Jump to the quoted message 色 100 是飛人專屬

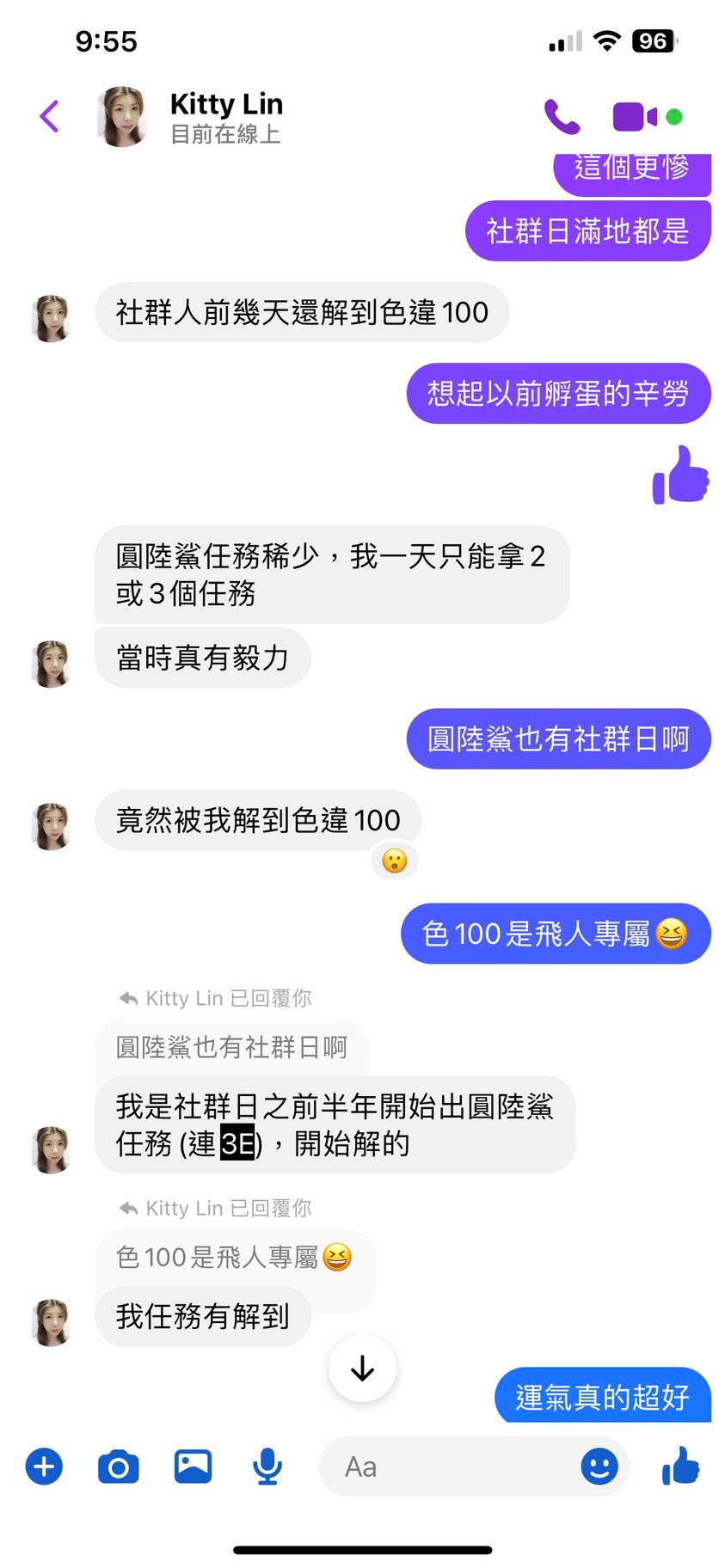(233, 1258)
